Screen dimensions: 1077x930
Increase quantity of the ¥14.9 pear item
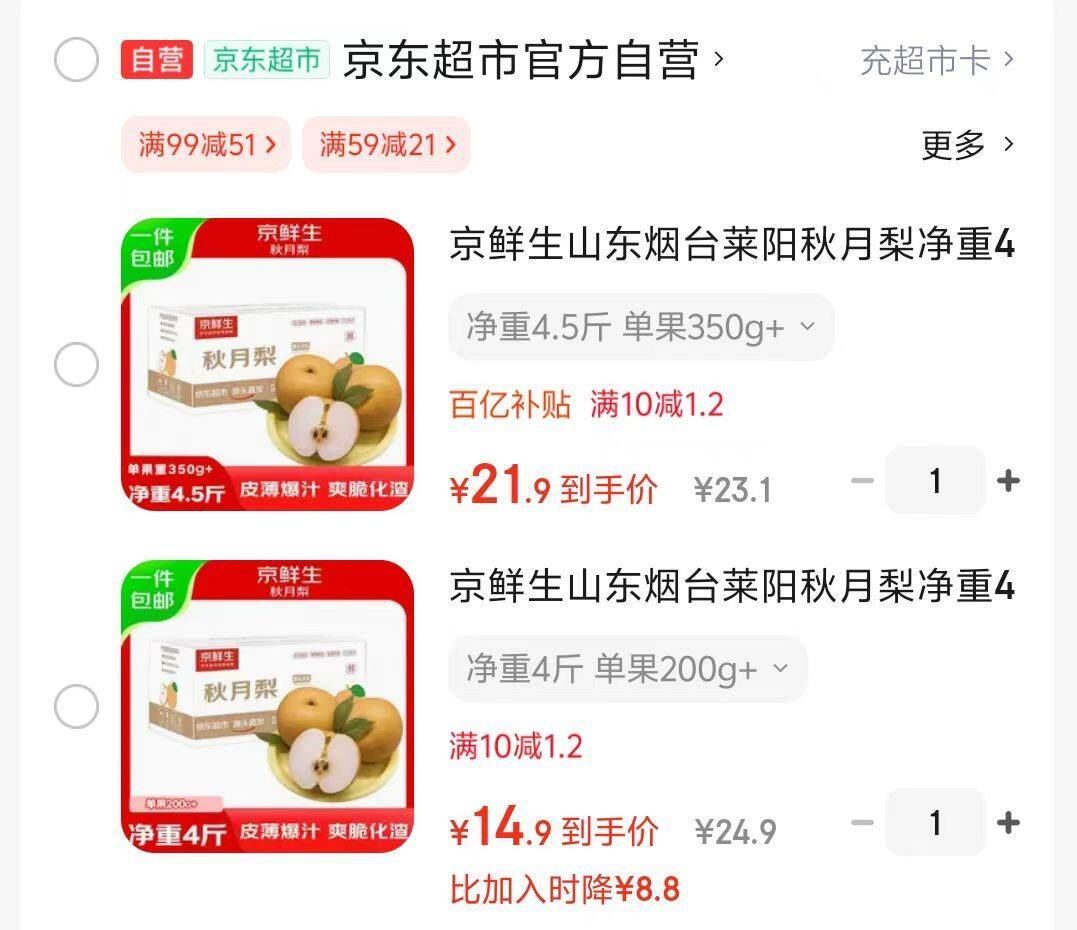pos(1008,823)
